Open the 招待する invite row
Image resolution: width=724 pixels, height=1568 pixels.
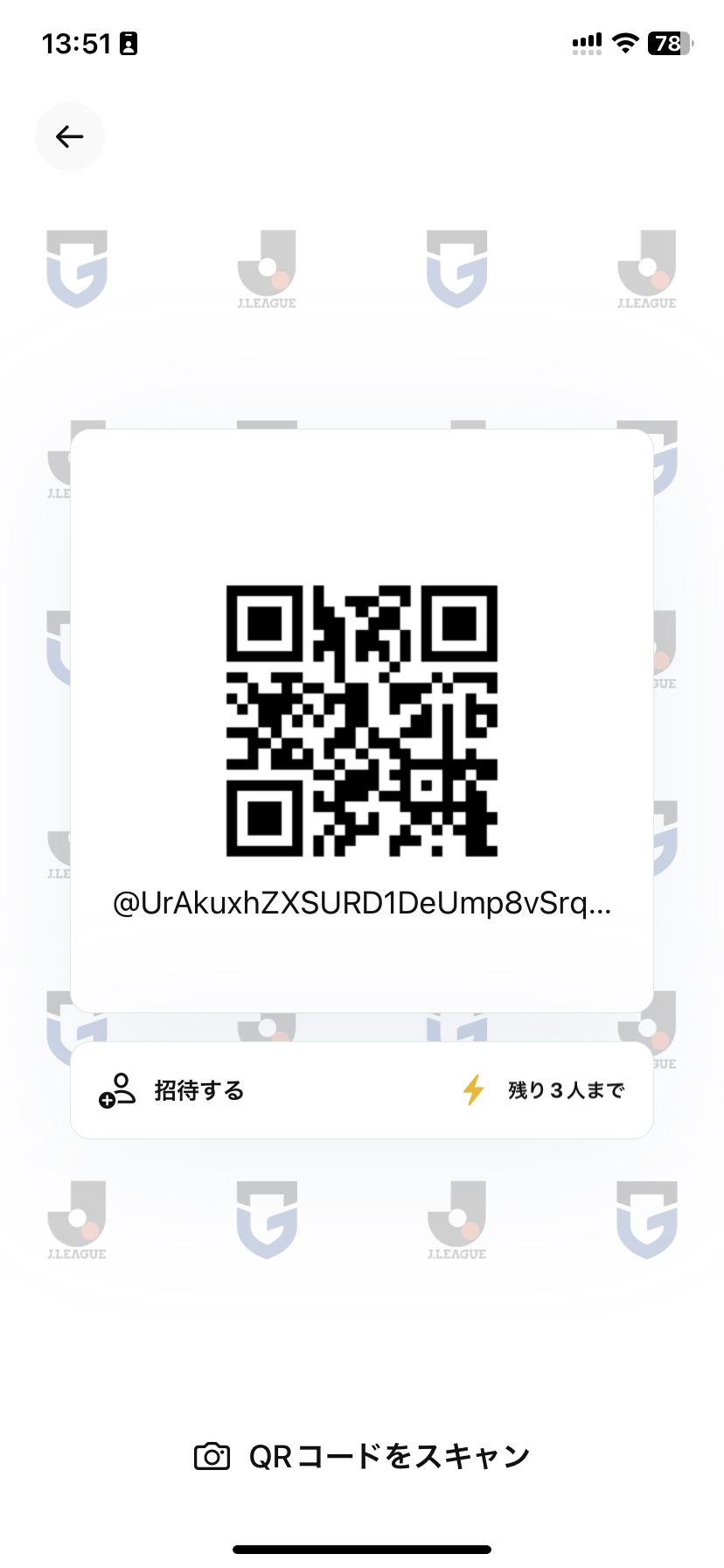coord(199,1090)
